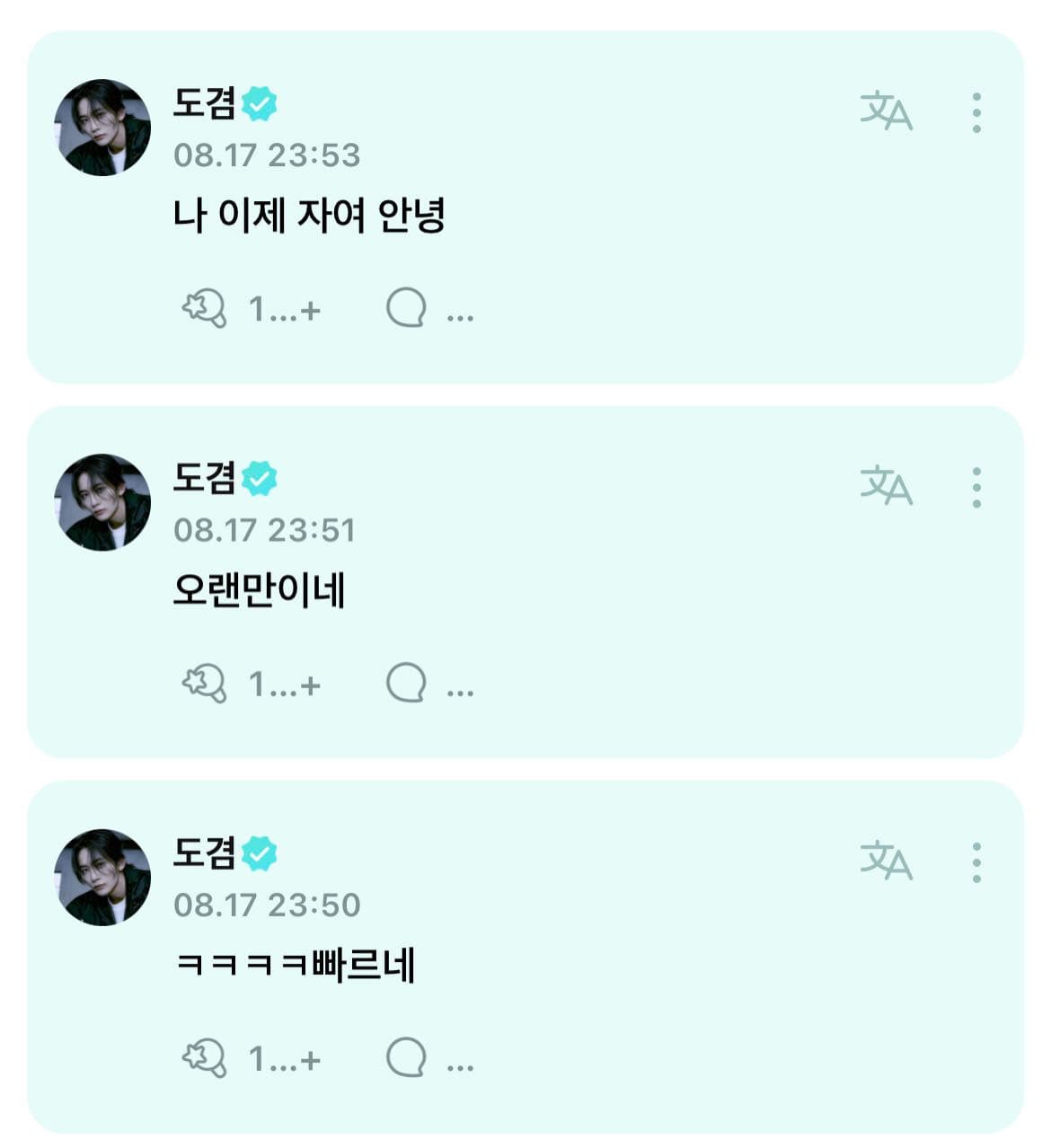Translate the "오랜만이네" post
Viewport: 1051px width, 1148px height.
coord(886,486)
